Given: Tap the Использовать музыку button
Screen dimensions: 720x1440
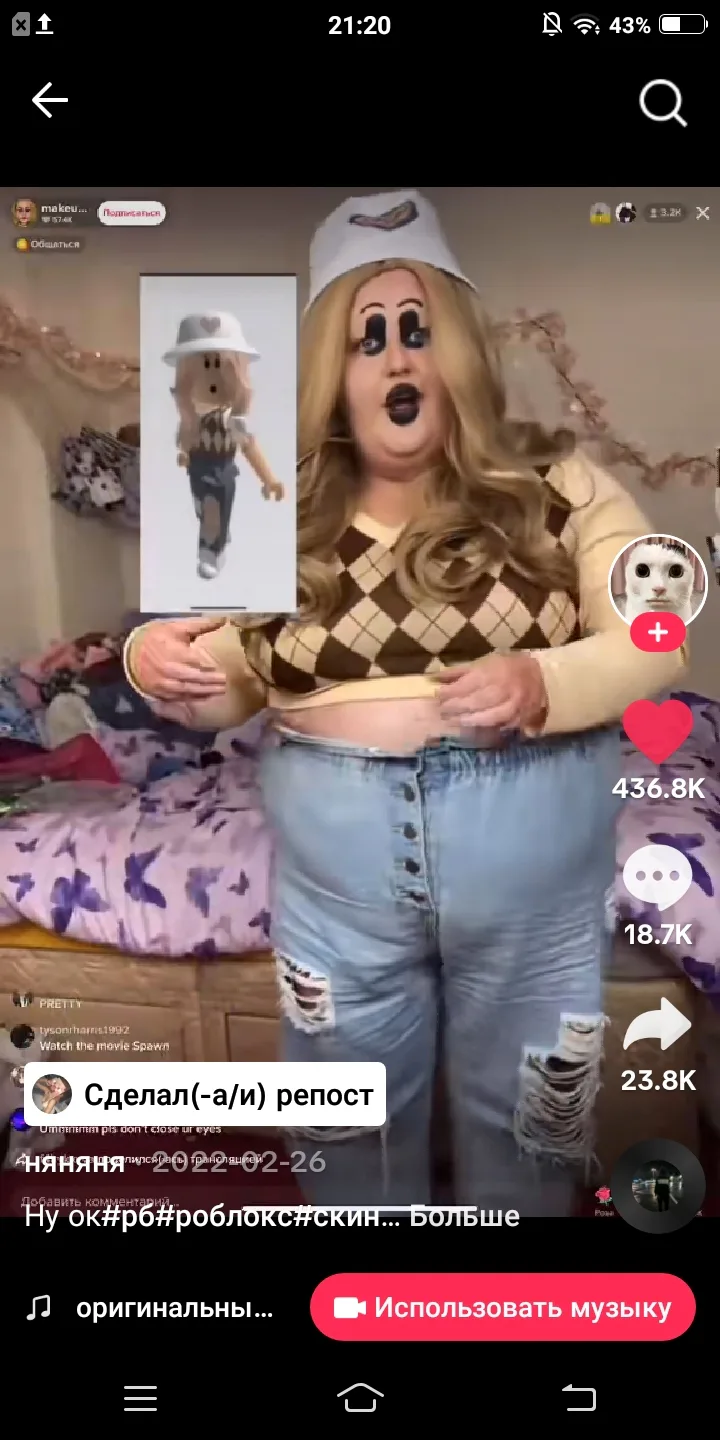Looking at the screenshot, I should click(502, 1307).
